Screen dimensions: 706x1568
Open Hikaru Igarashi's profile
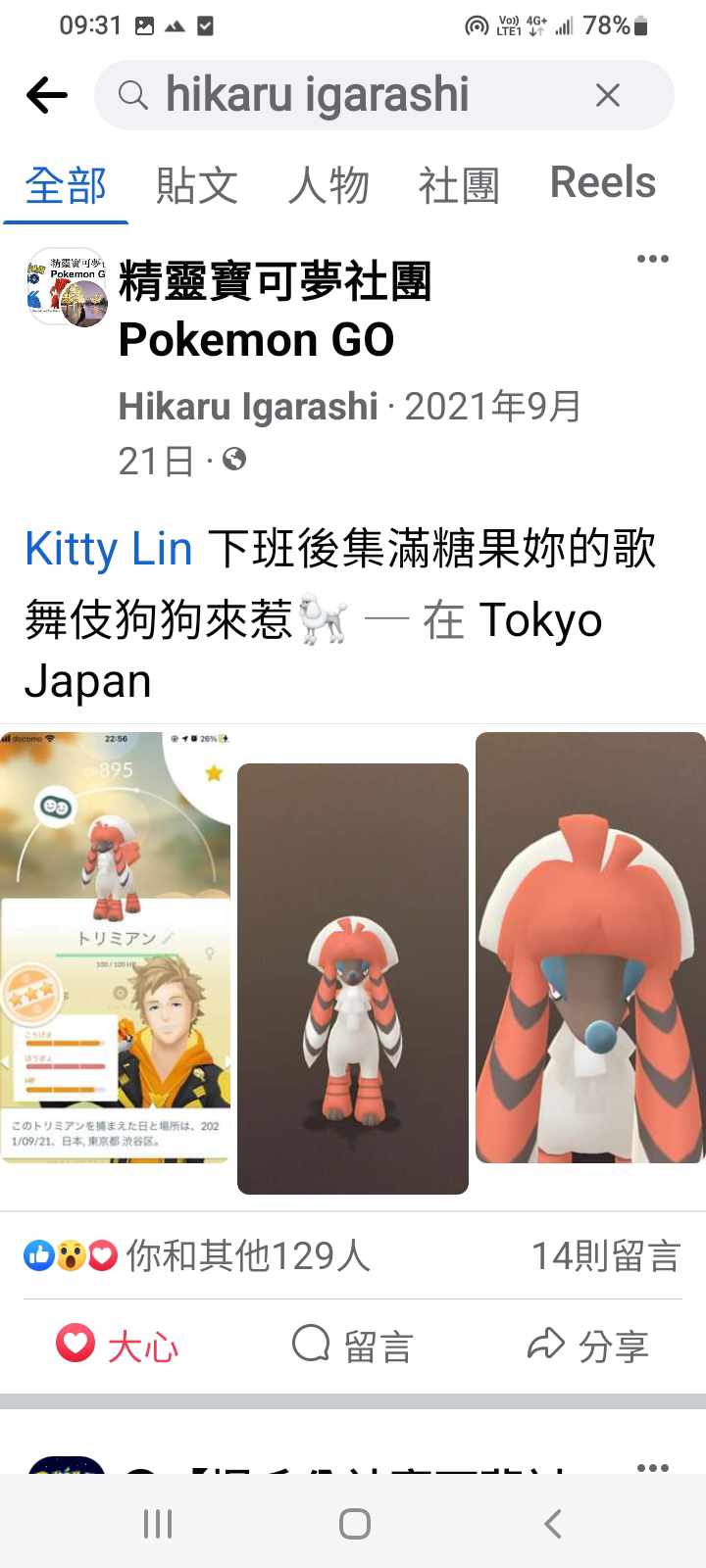(x=248, y=407)
